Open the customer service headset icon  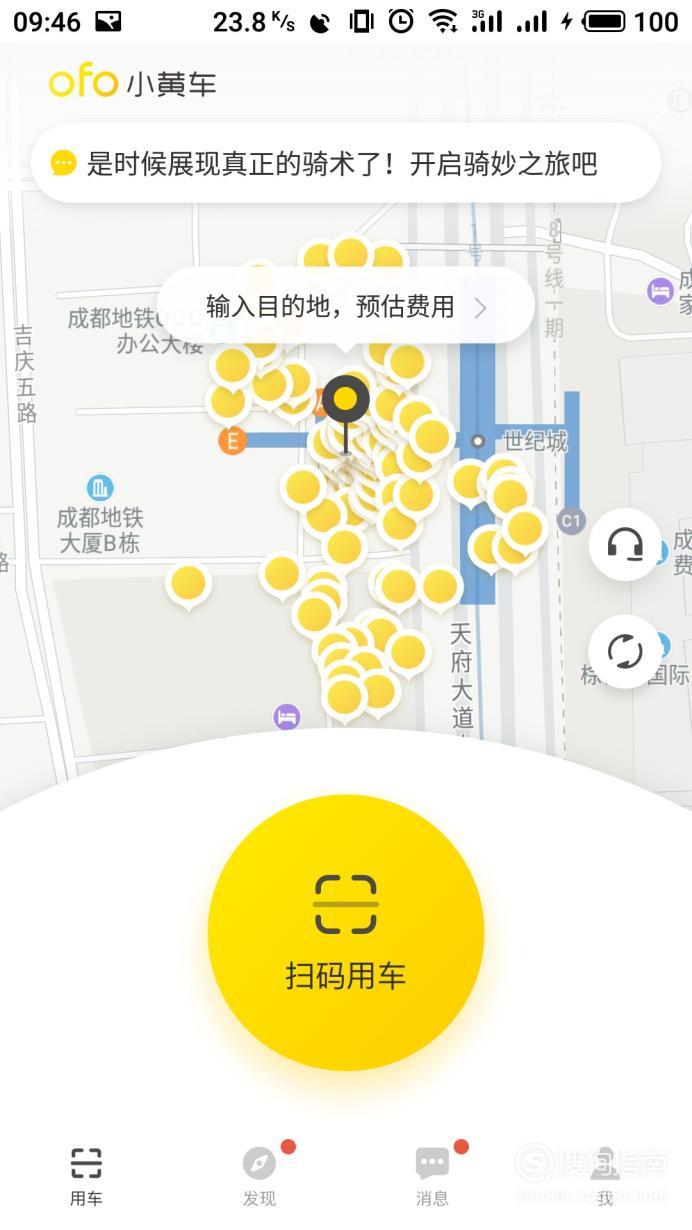(625, 545)
